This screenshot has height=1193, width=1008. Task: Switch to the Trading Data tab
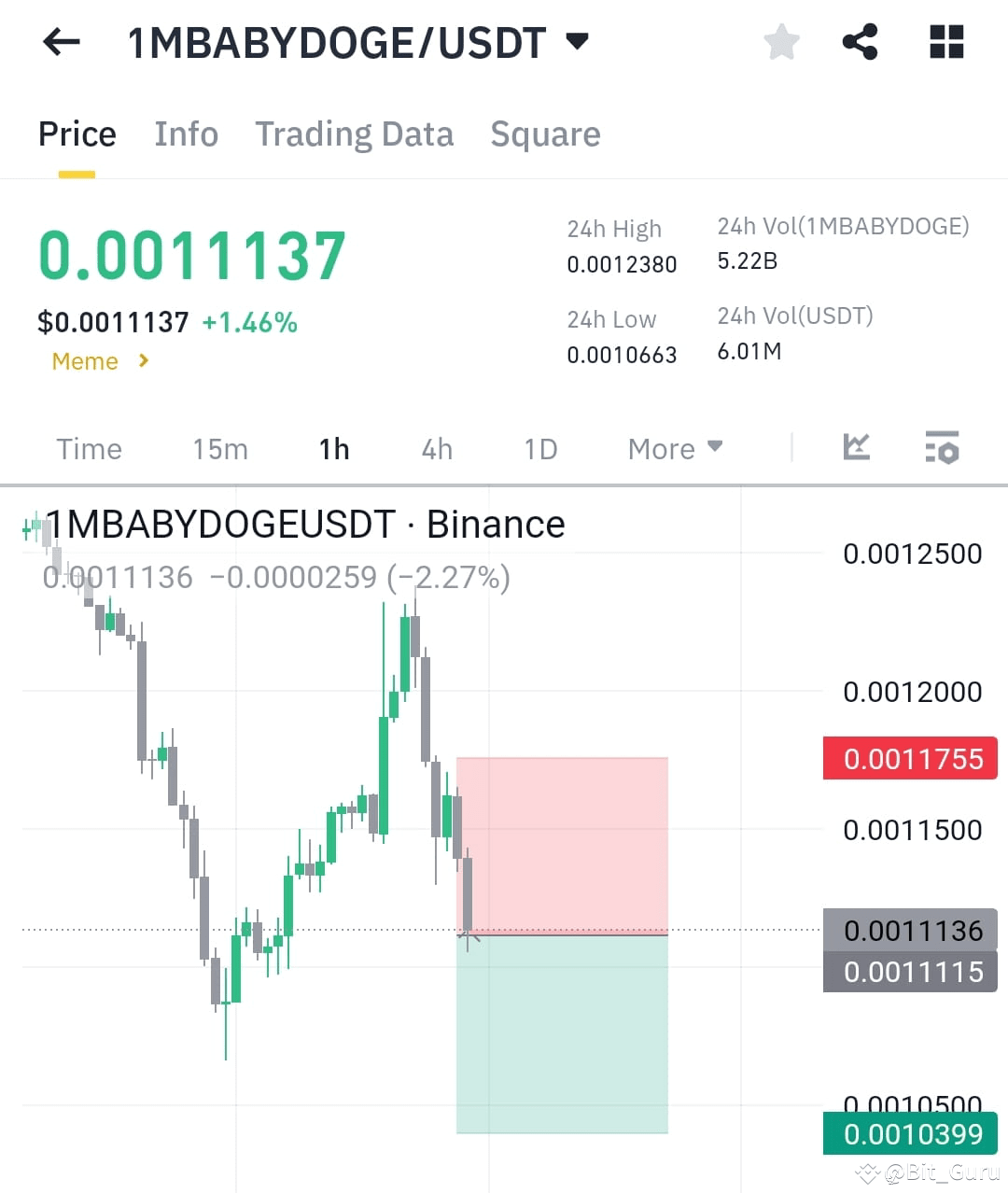click(x=354, y=134)
